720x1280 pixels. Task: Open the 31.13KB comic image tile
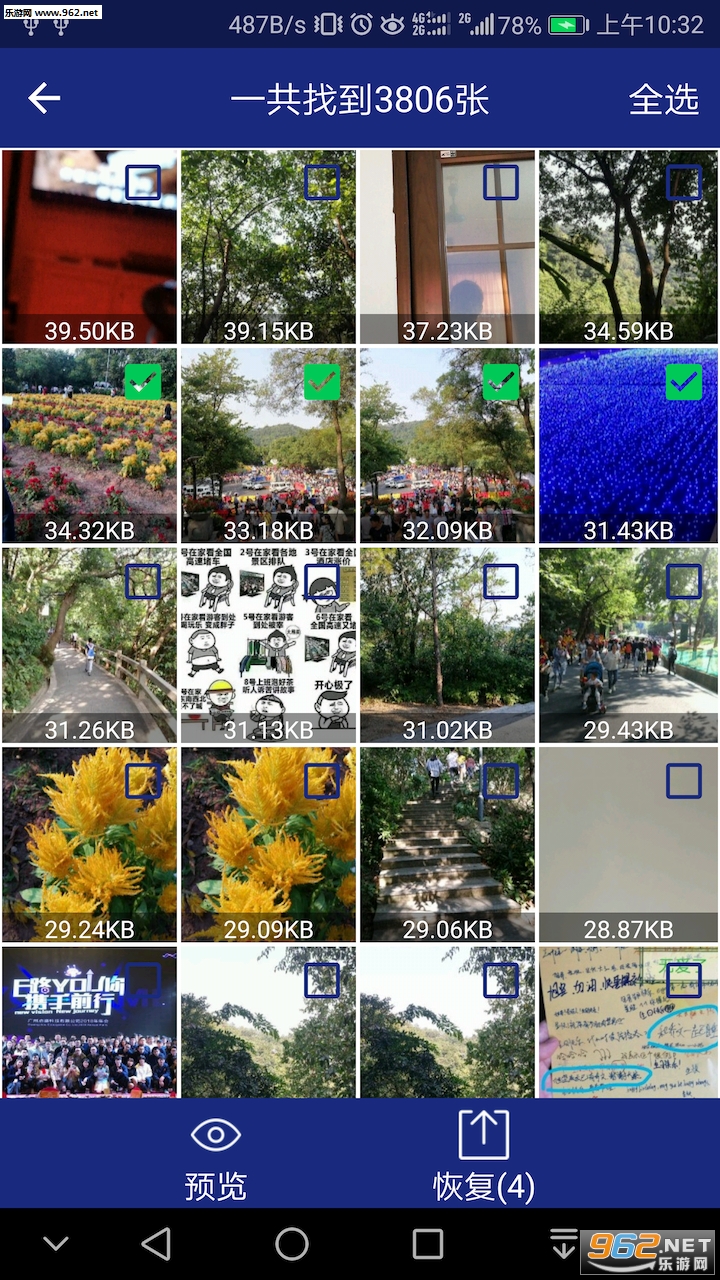coord(268,645)
